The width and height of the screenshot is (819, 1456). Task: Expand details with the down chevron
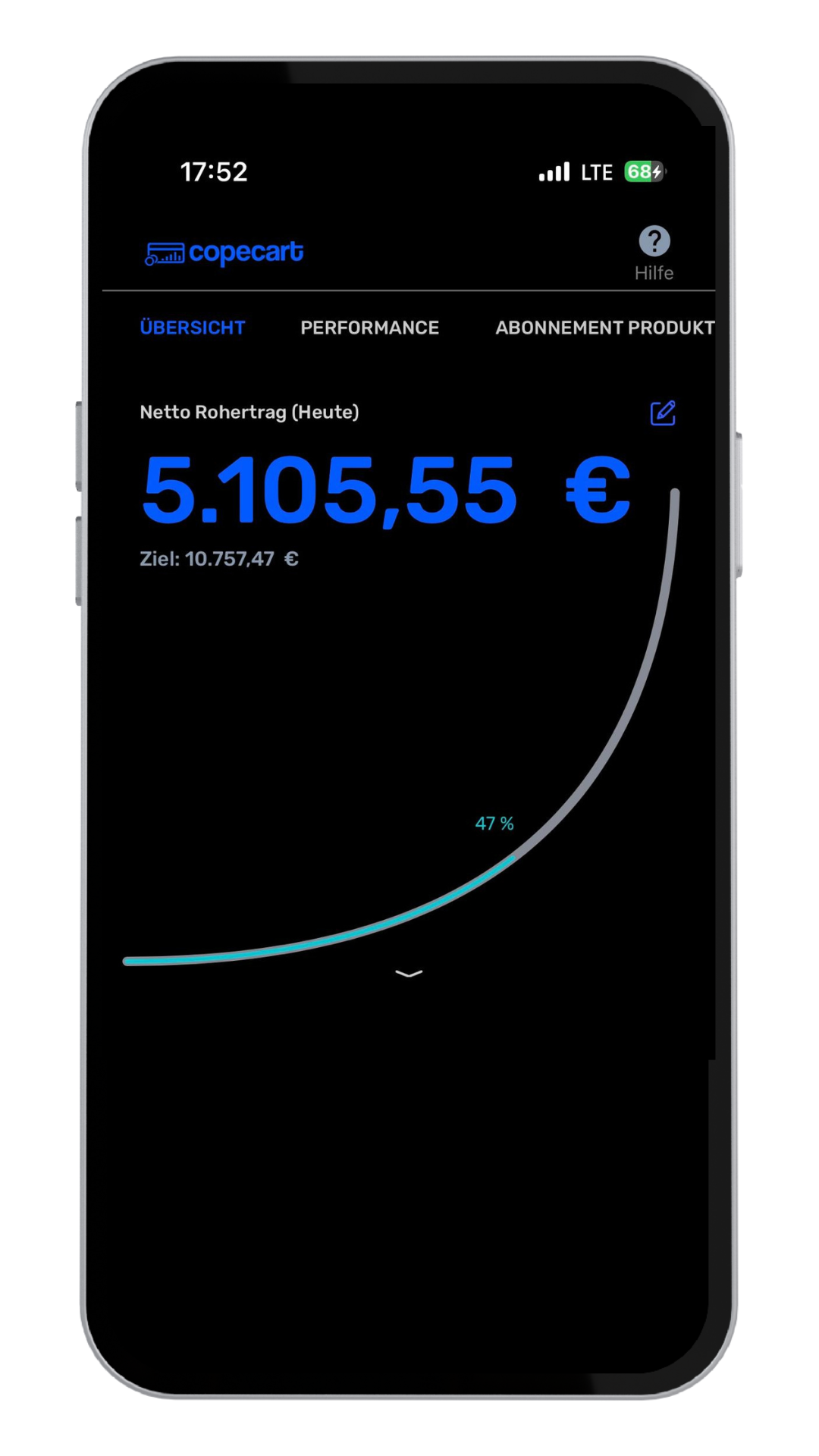click(409, 974)
